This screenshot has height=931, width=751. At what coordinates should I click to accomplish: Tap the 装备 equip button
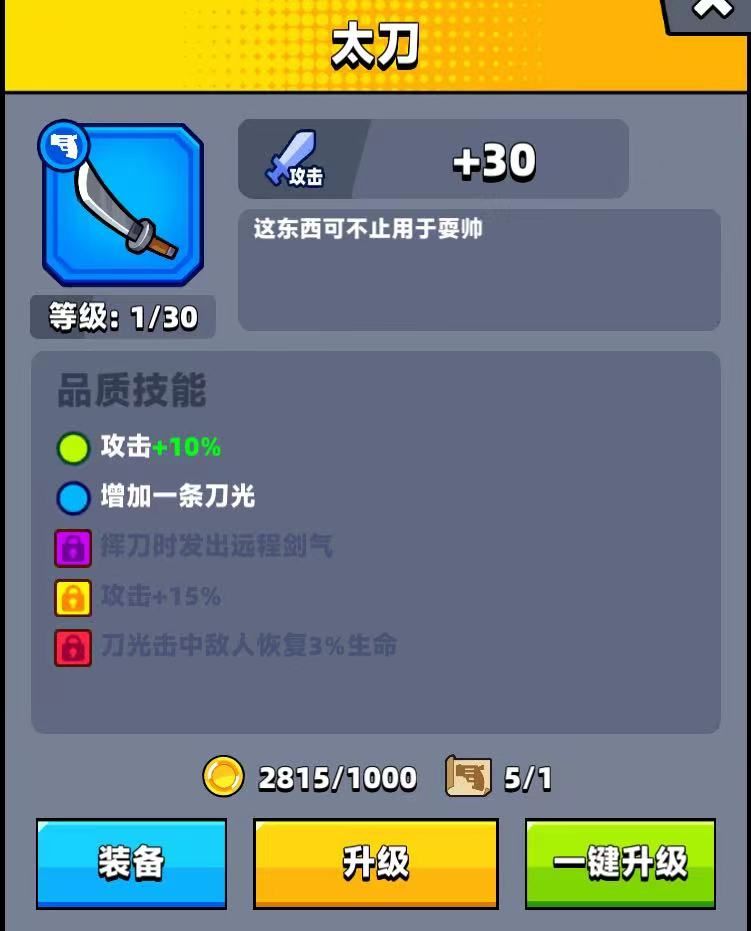pos(131,862)
